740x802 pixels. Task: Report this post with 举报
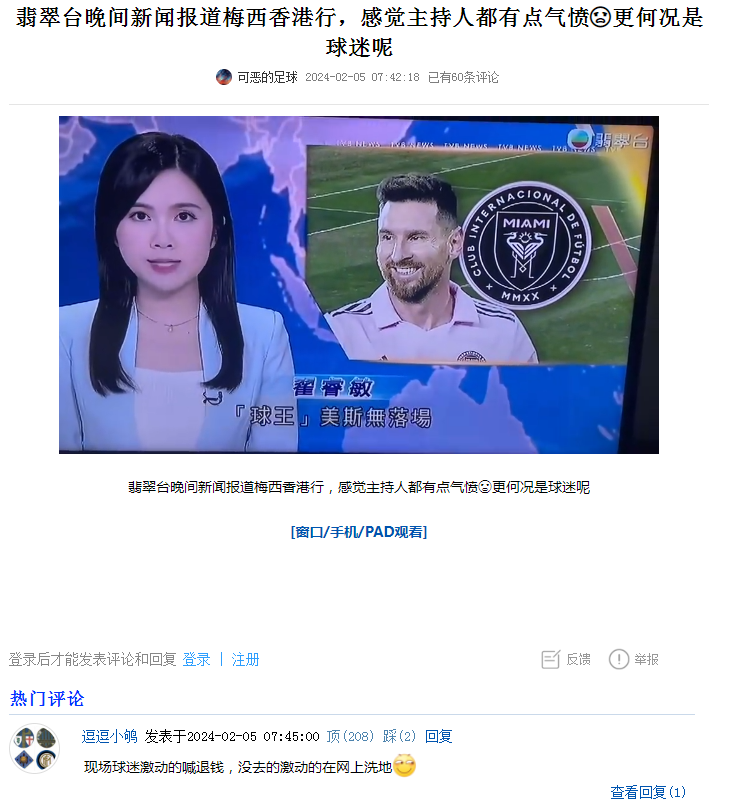pos(634,659)
